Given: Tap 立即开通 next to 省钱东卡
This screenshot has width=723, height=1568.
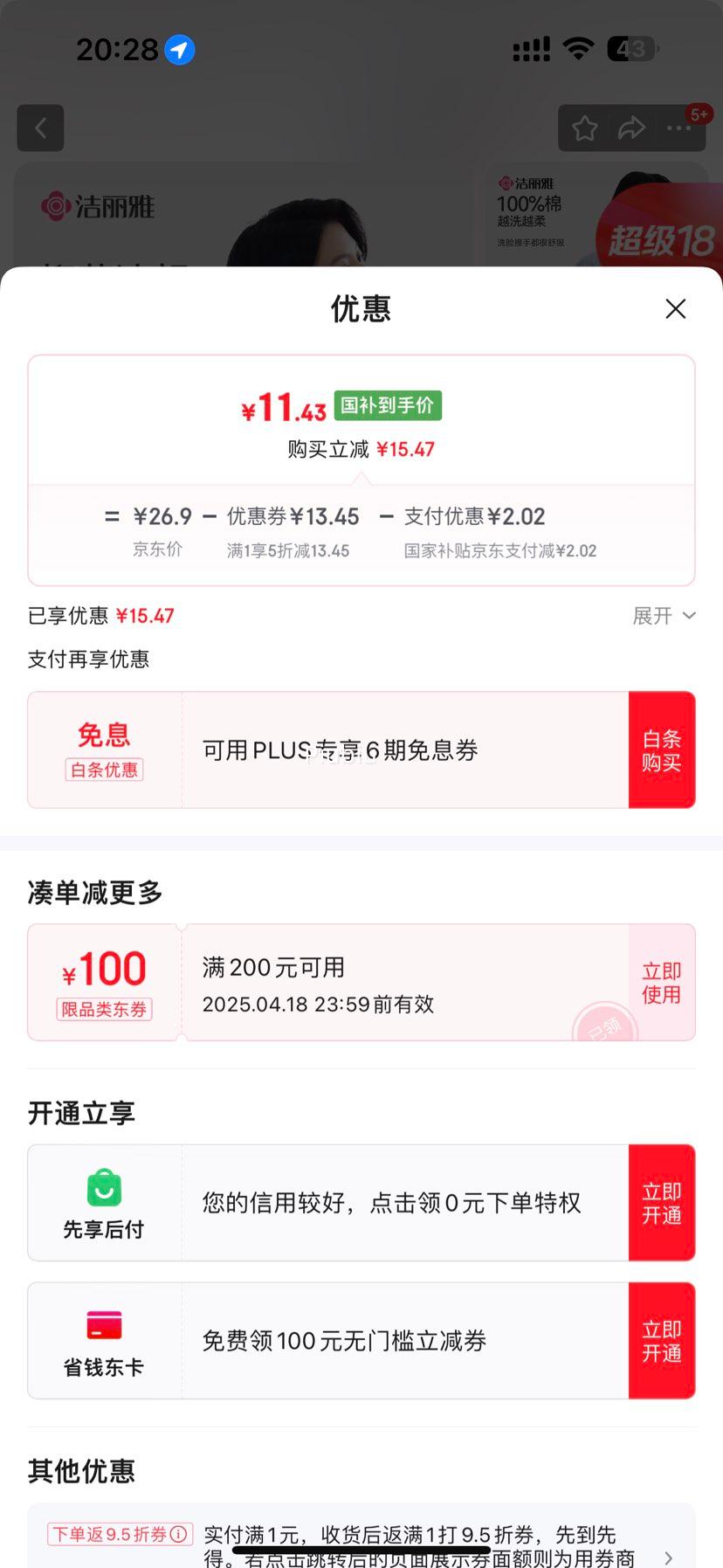Looking at the screenshot, I should coord(662,1341).
